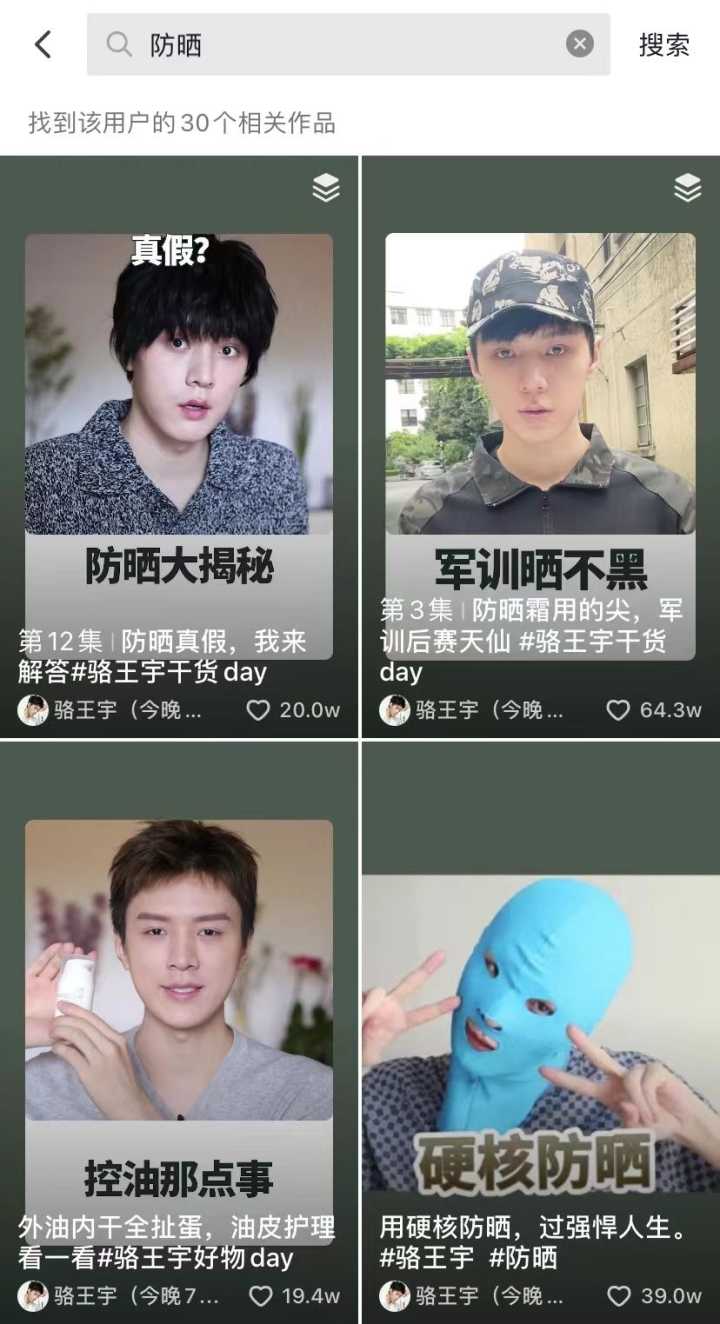Image resolution: width=720 pixels, height=1324 pixels.
Task: Tap the 搜索 button
Action: click(664, 44)
